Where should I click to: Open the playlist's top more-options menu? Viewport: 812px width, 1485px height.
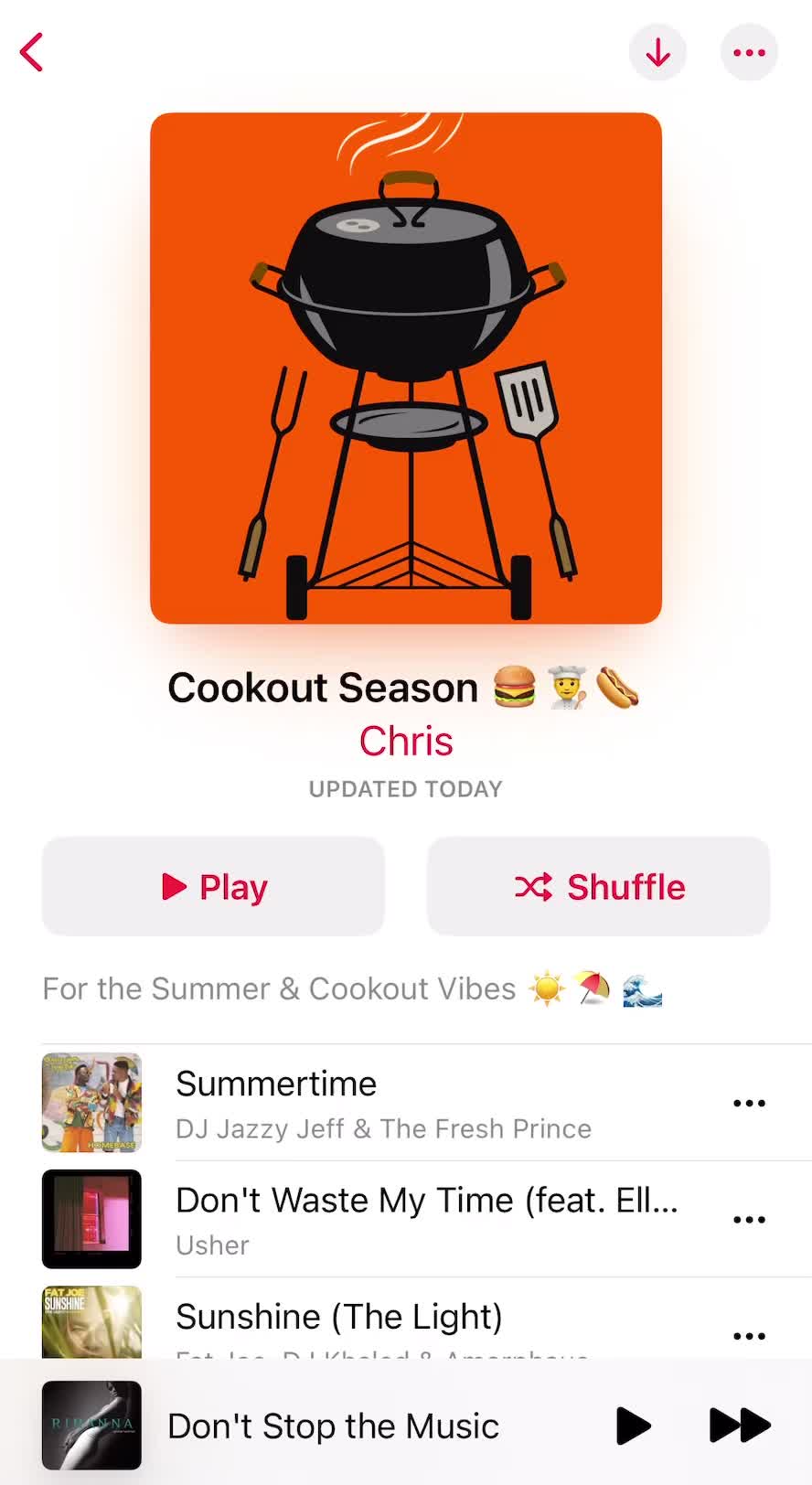click(749, 52)
